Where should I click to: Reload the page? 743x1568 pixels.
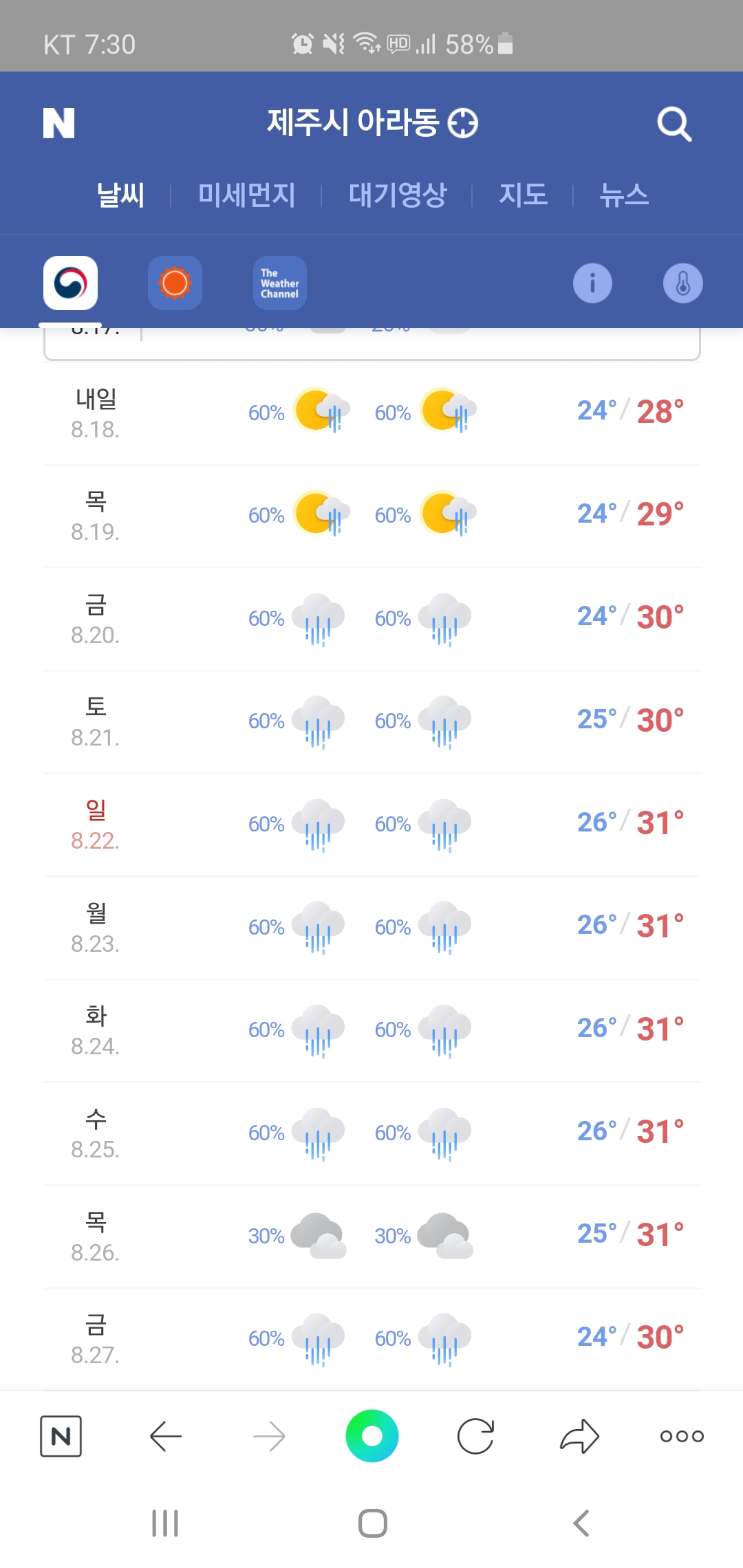(475, 1436)
